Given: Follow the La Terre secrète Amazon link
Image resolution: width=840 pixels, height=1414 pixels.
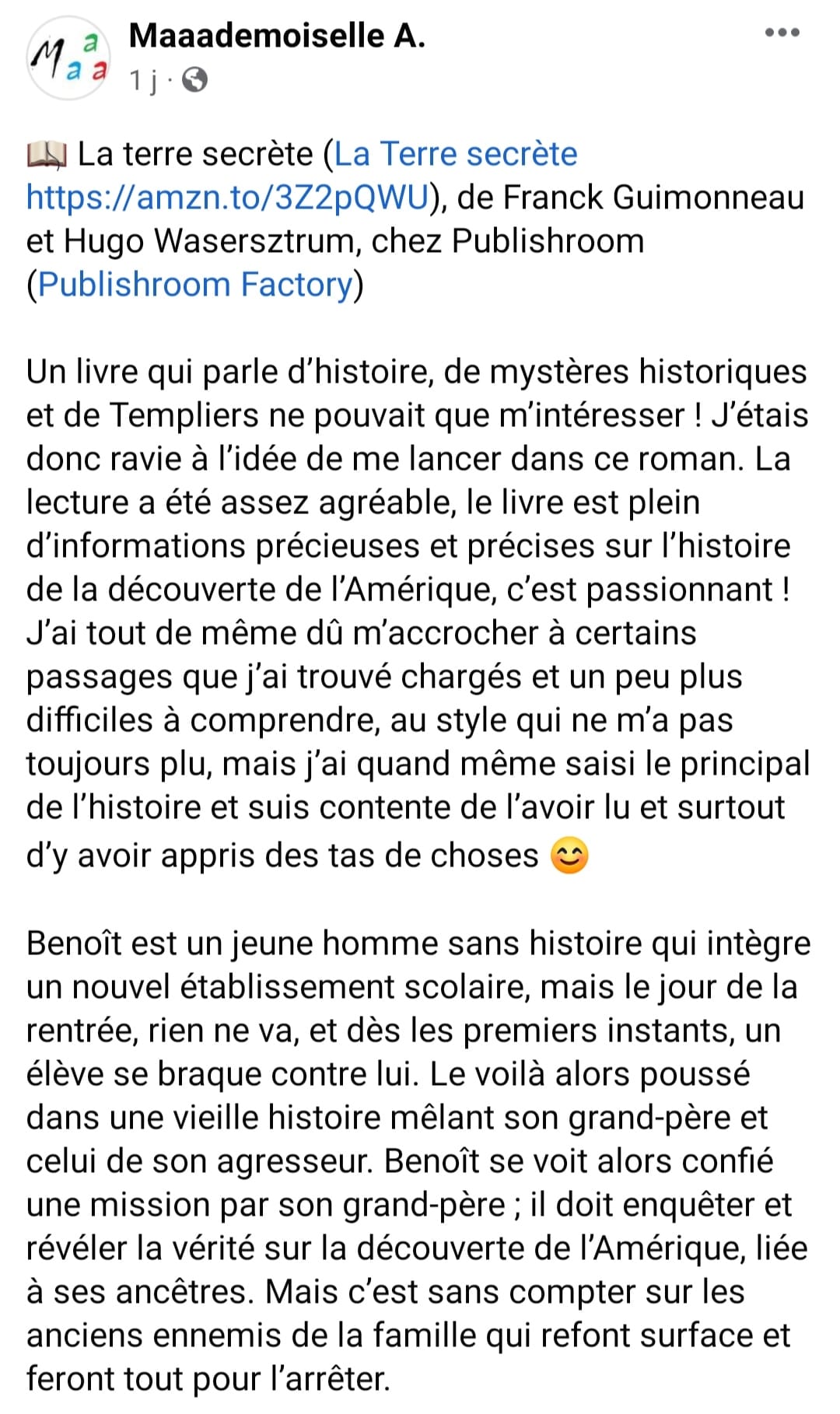Looking at the screenshot, I should pyautogui.click(x=227, y=198).
